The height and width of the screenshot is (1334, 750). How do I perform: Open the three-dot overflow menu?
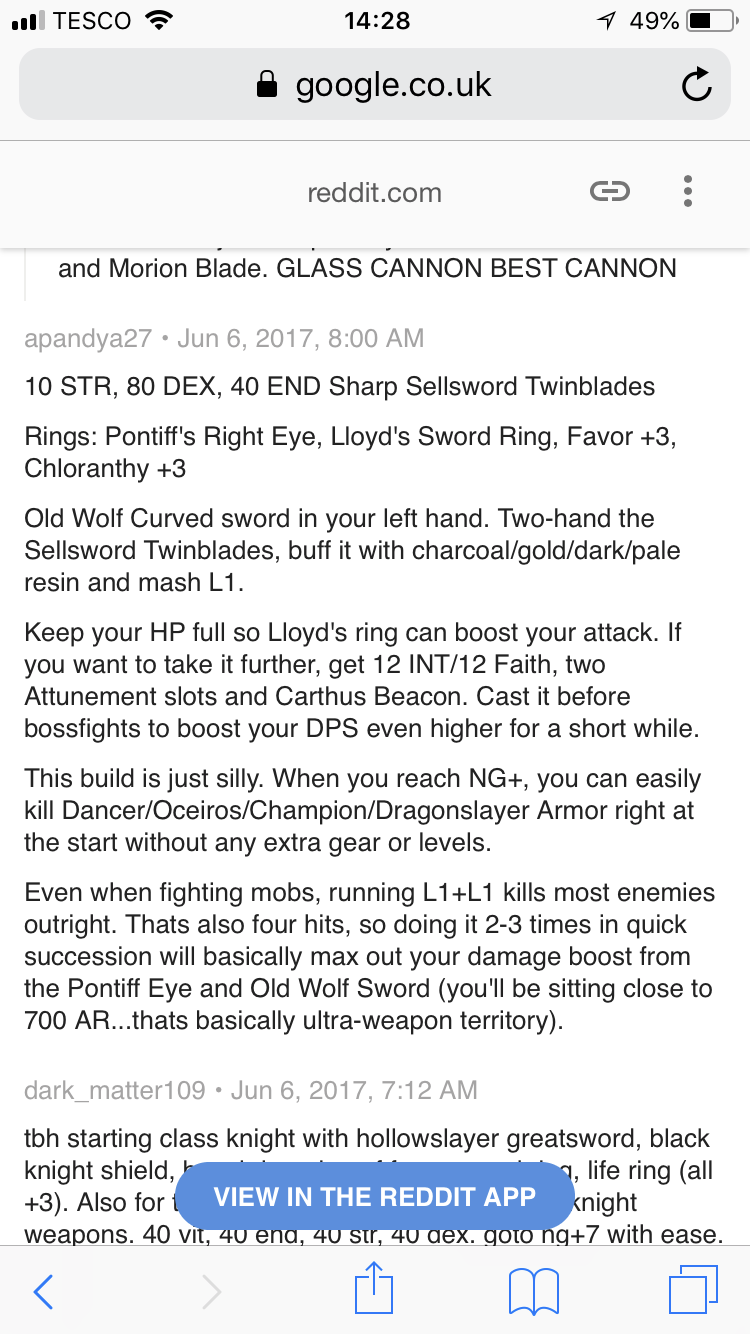(x=687, y=191)
